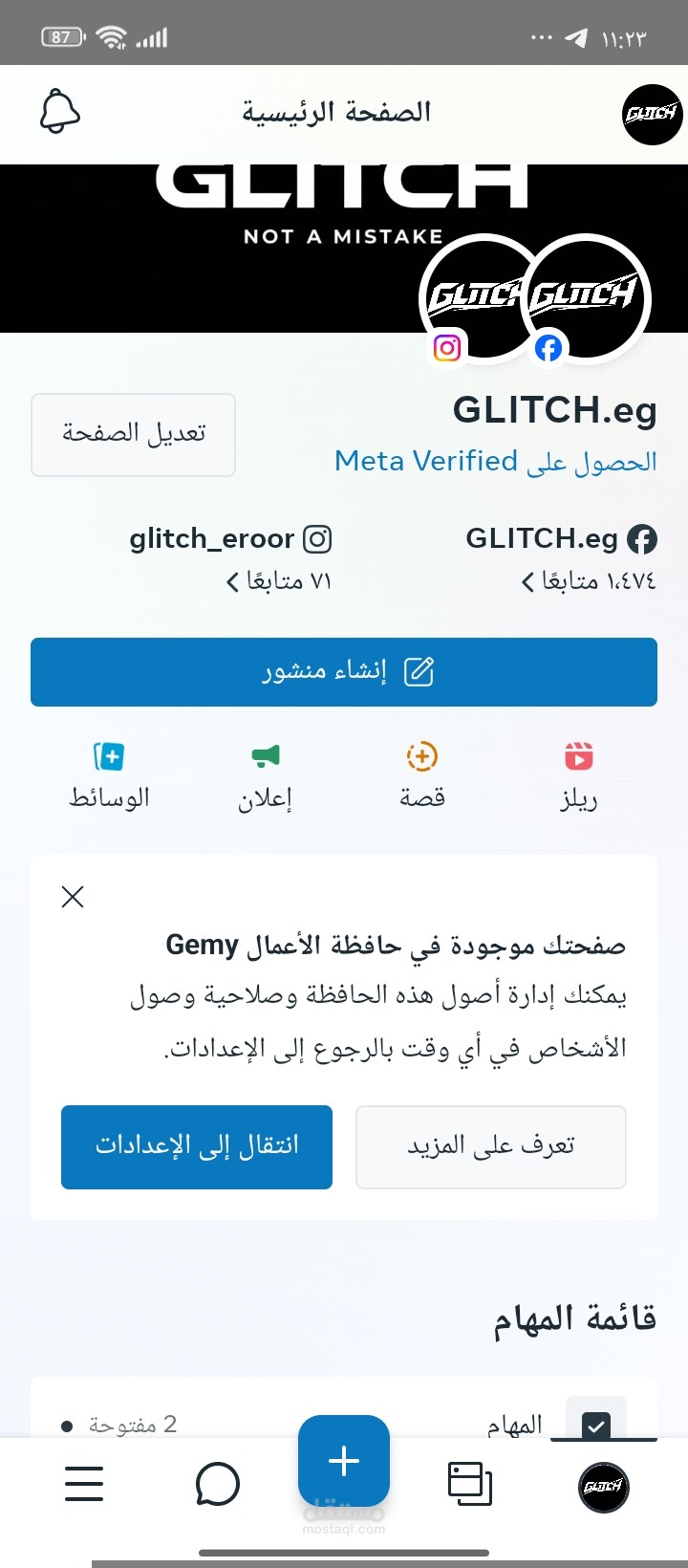Tap the chat bubble in the bottom bar
Viewport: 688px width, 1568px height.
(217, 1484)
